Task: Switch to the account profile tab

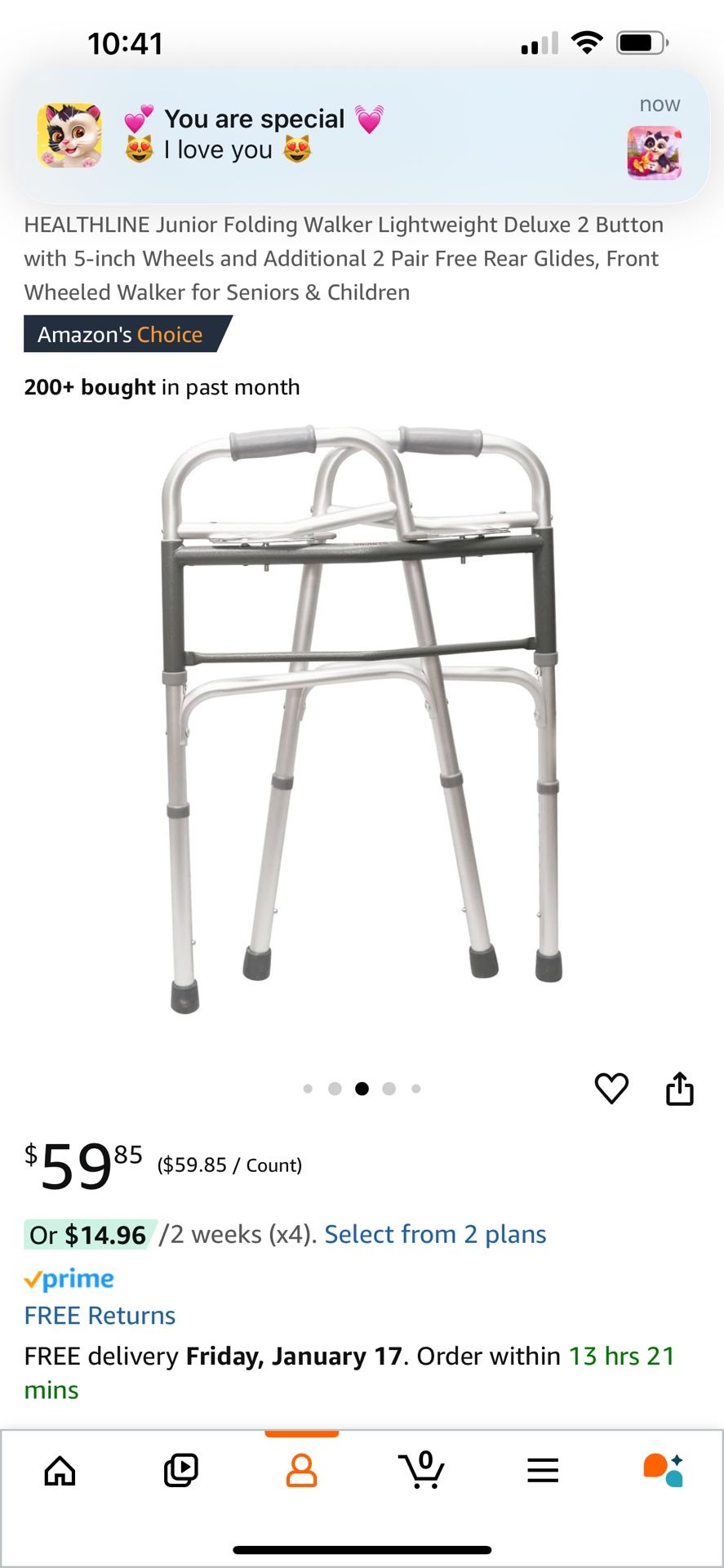Action: 301,1471
